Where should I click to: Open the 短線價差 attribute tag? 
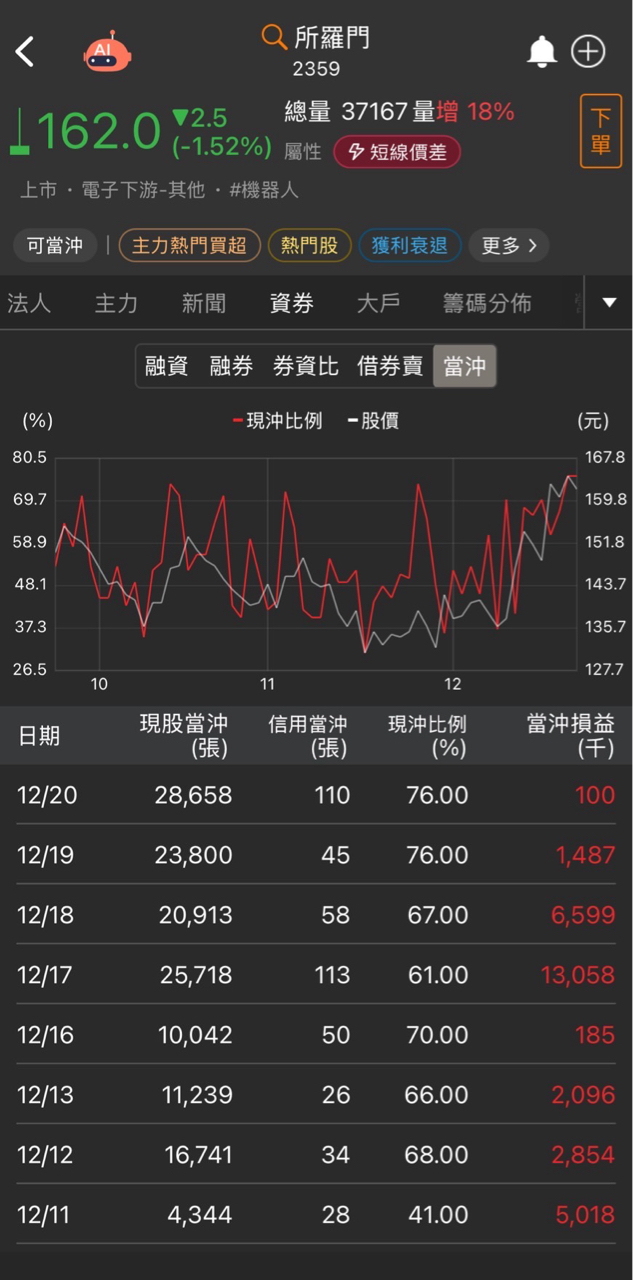tap(397, 152)
